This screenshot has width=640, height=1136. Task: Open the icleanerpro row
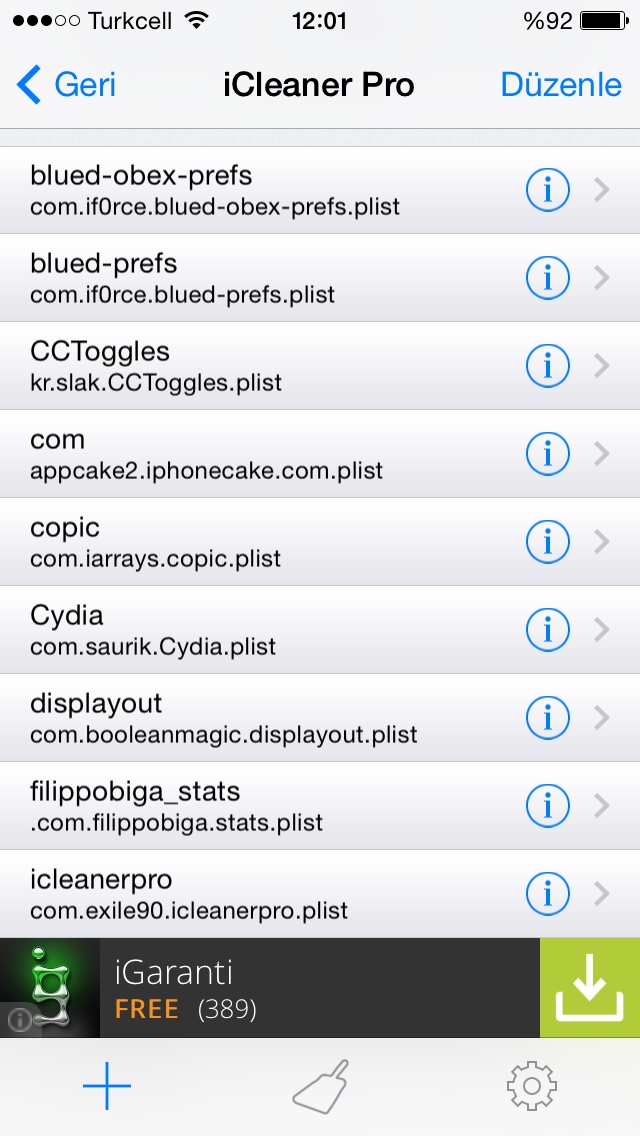click(x=320, y=894)
